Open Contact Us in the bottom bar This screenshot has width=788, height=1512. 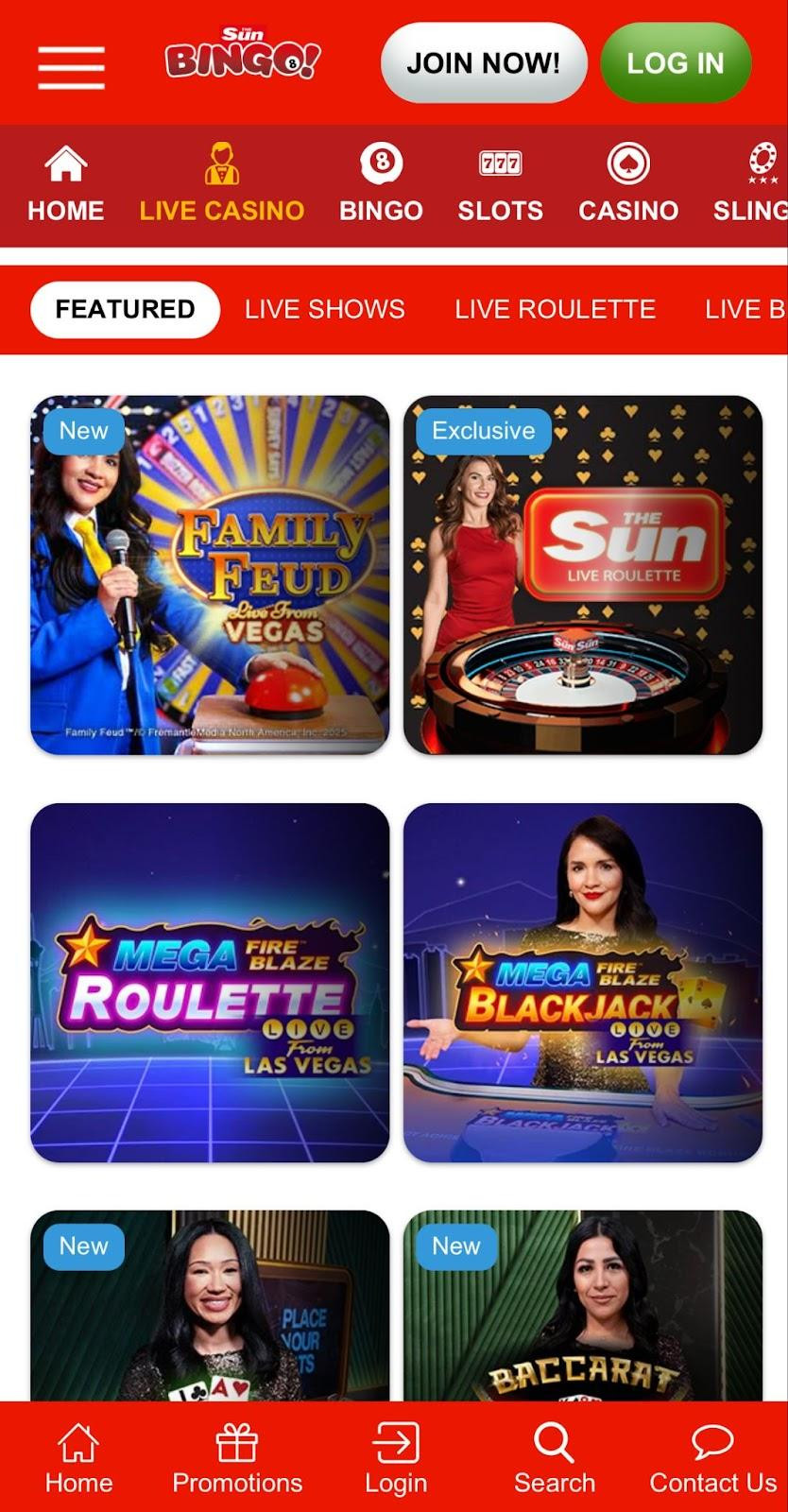click(x=712, y=1460)
